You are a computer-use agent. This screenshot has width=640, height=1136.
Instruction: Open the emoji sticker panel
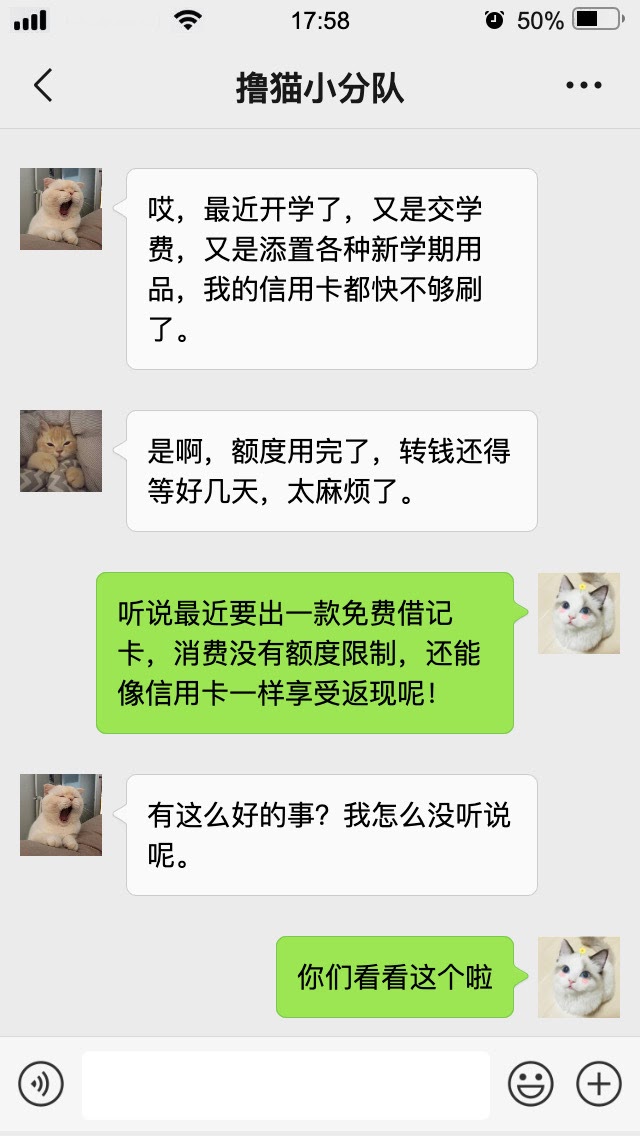[531, 1084]
